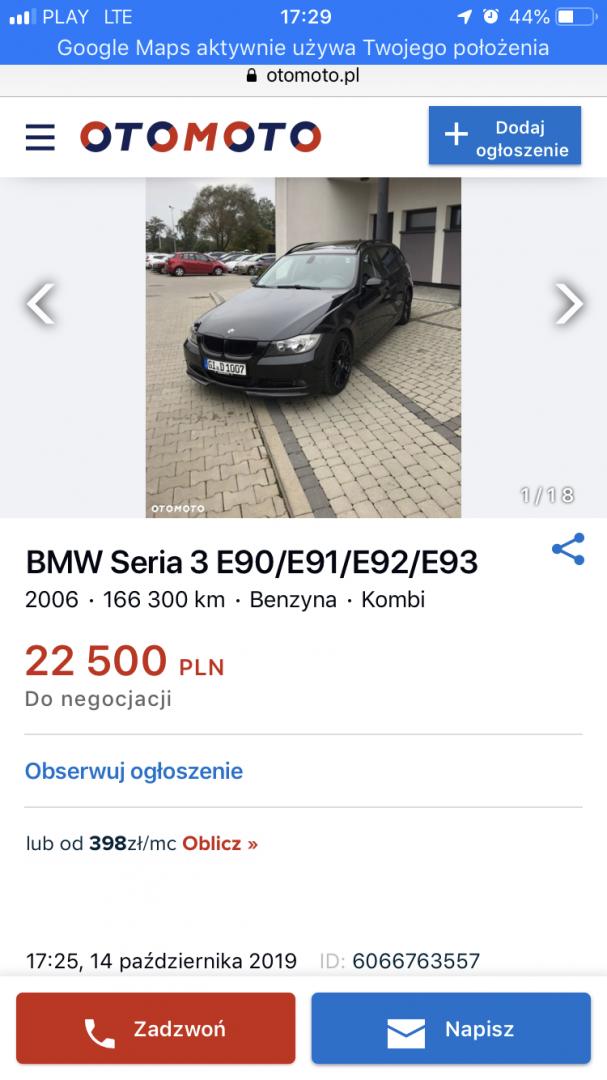
Task: Open the BMW photo in gallery
Action: [x=303, y=347]
